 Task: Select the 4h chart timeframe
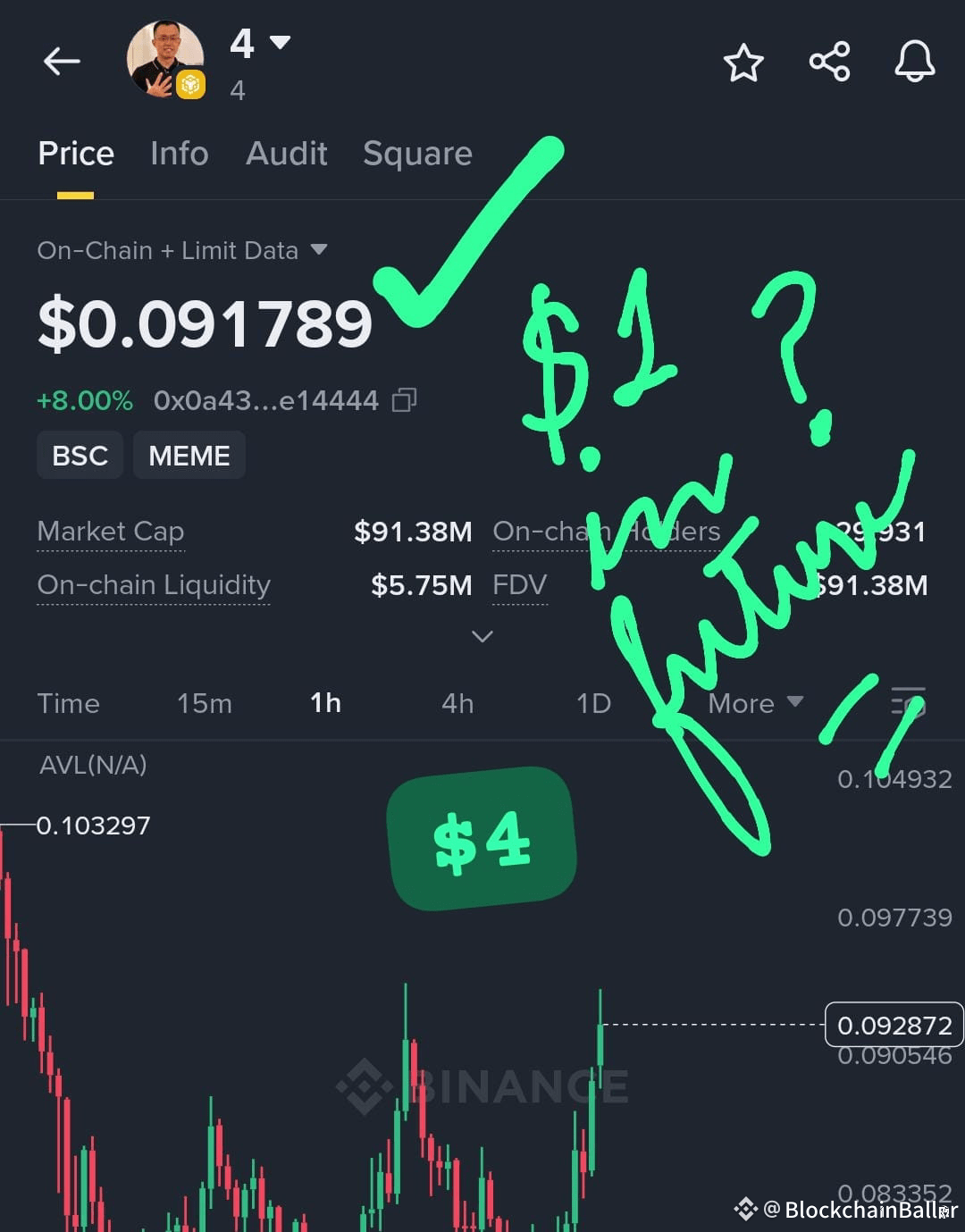point(457,704)
